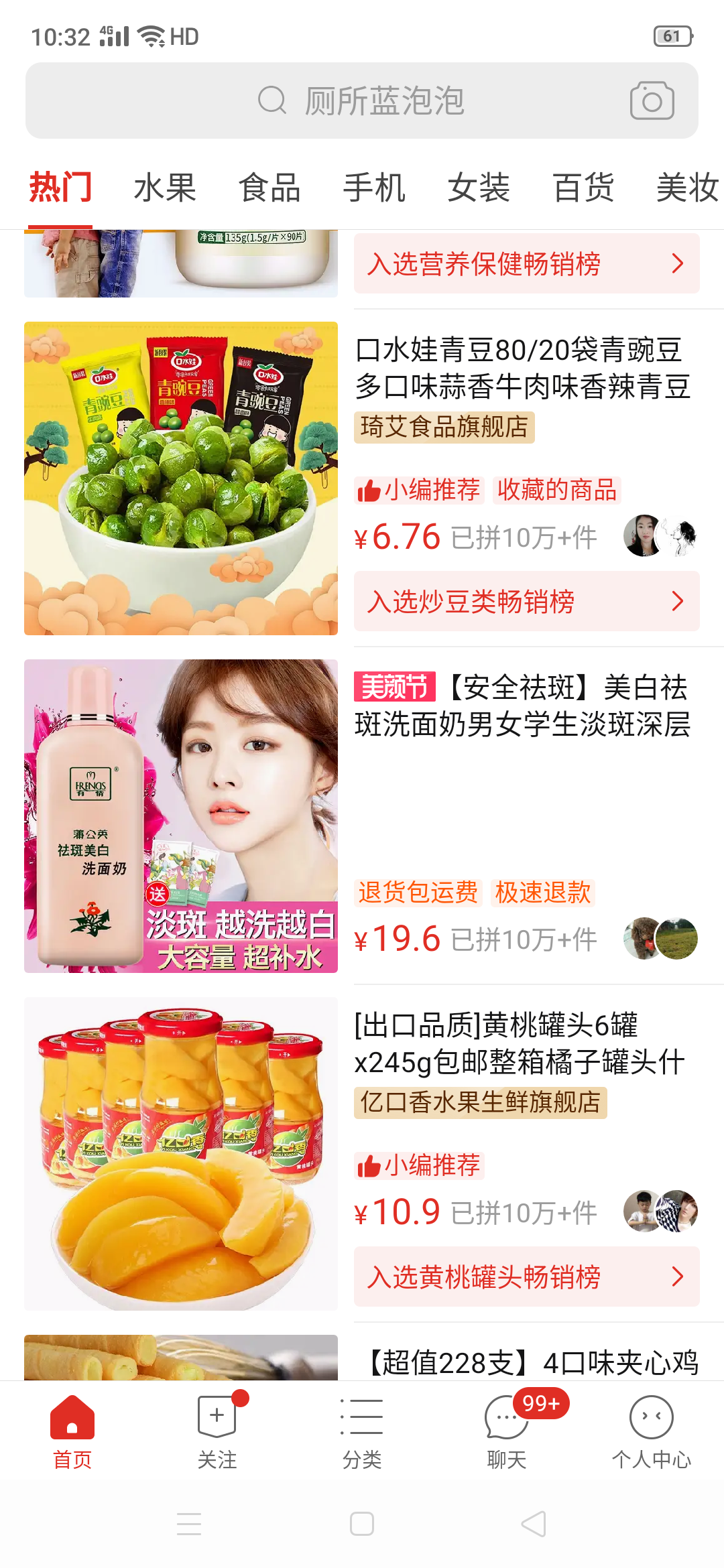This screenshot has width=724, height=1568.
Task: Open the 入选营养保健畅销榜 ranking link
Action: click(x=527, y=263)
